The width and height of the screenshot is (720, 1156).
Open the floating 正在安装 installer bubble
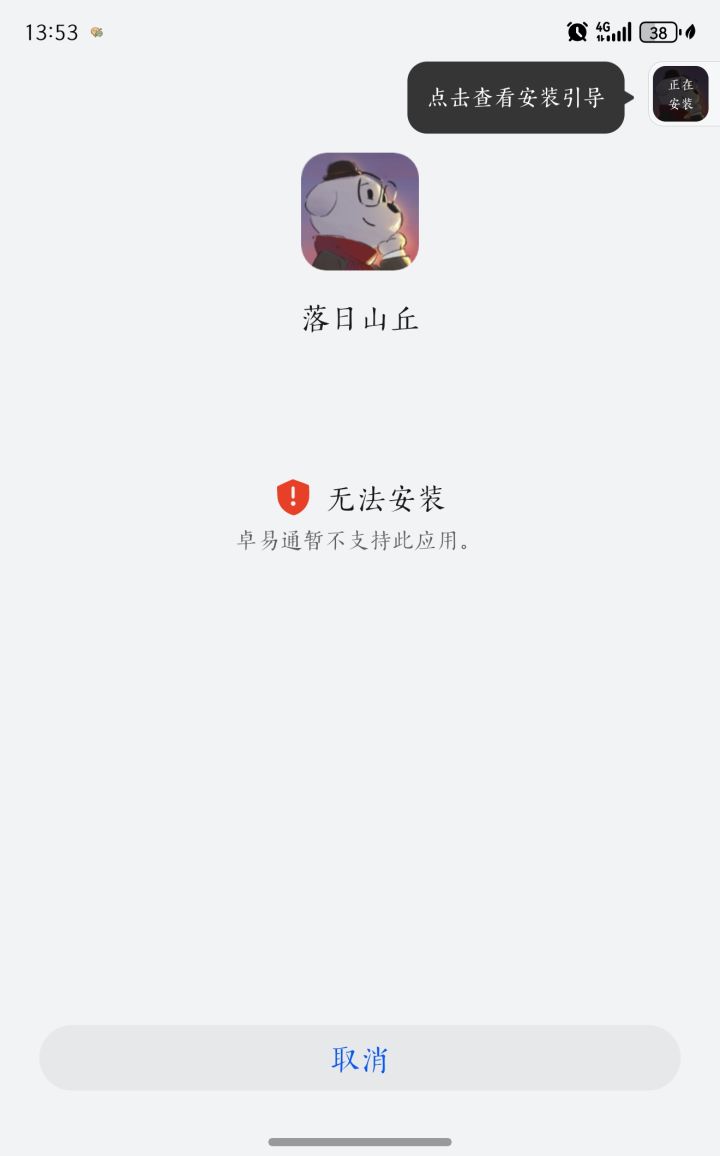(x=681, y=95)
